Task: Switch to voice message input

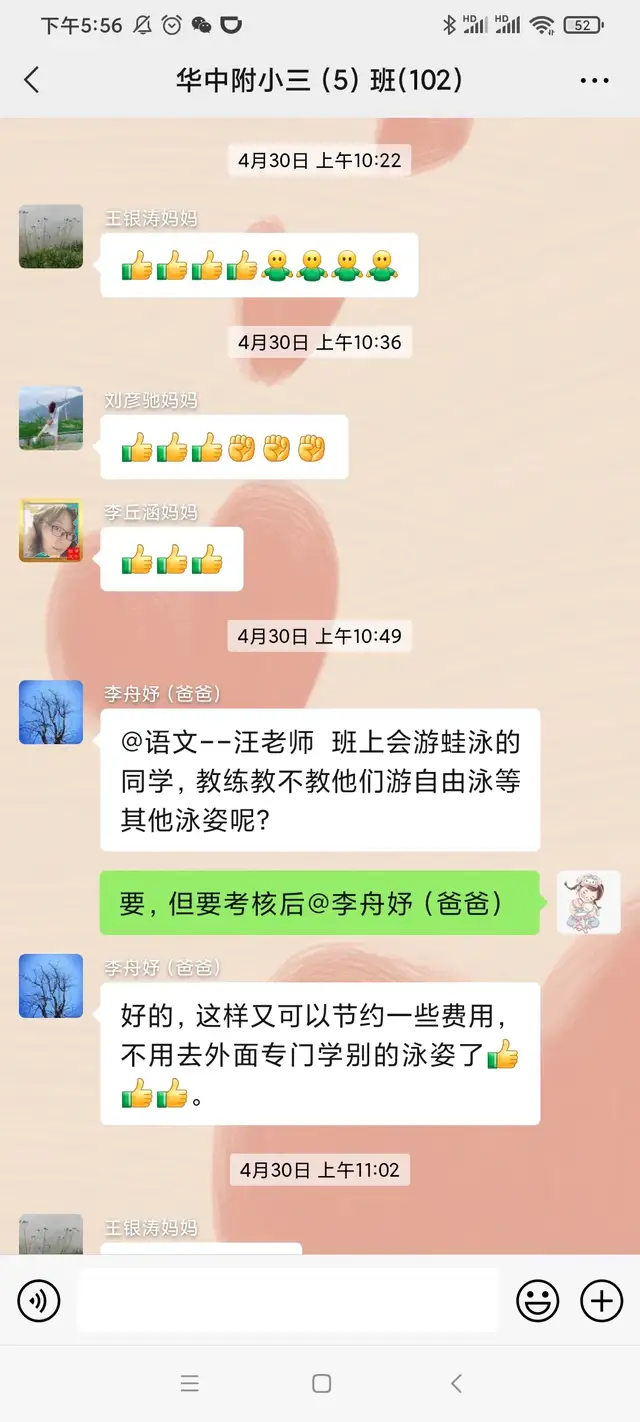Action: tap(39, 1301)
